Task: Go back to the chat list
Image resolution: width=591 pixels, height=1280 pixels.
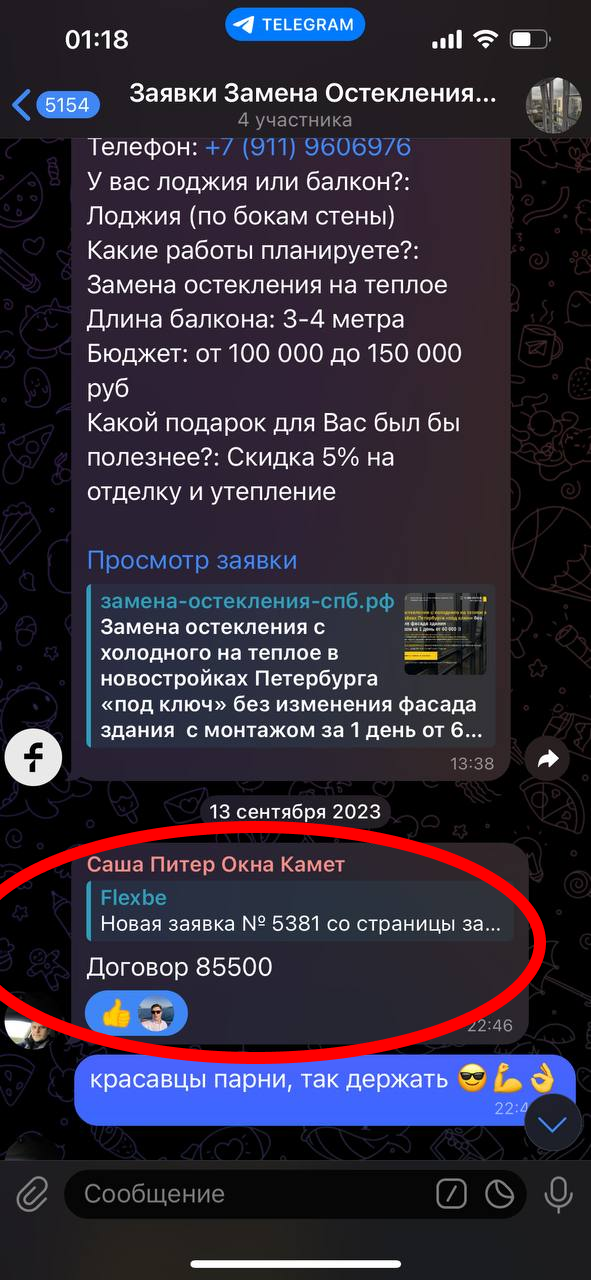Action: [52, 105]
